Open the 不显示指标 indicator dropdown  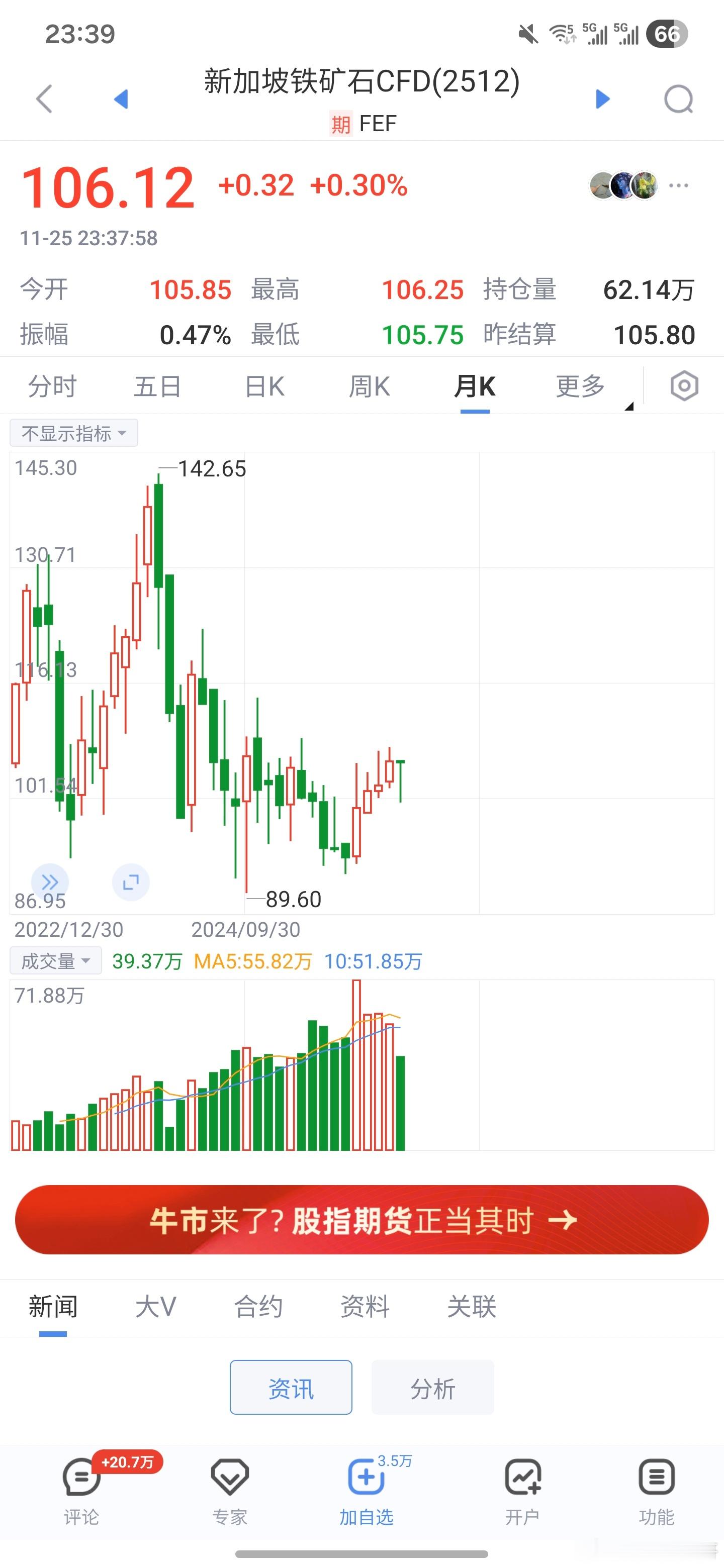coord(73,432)
